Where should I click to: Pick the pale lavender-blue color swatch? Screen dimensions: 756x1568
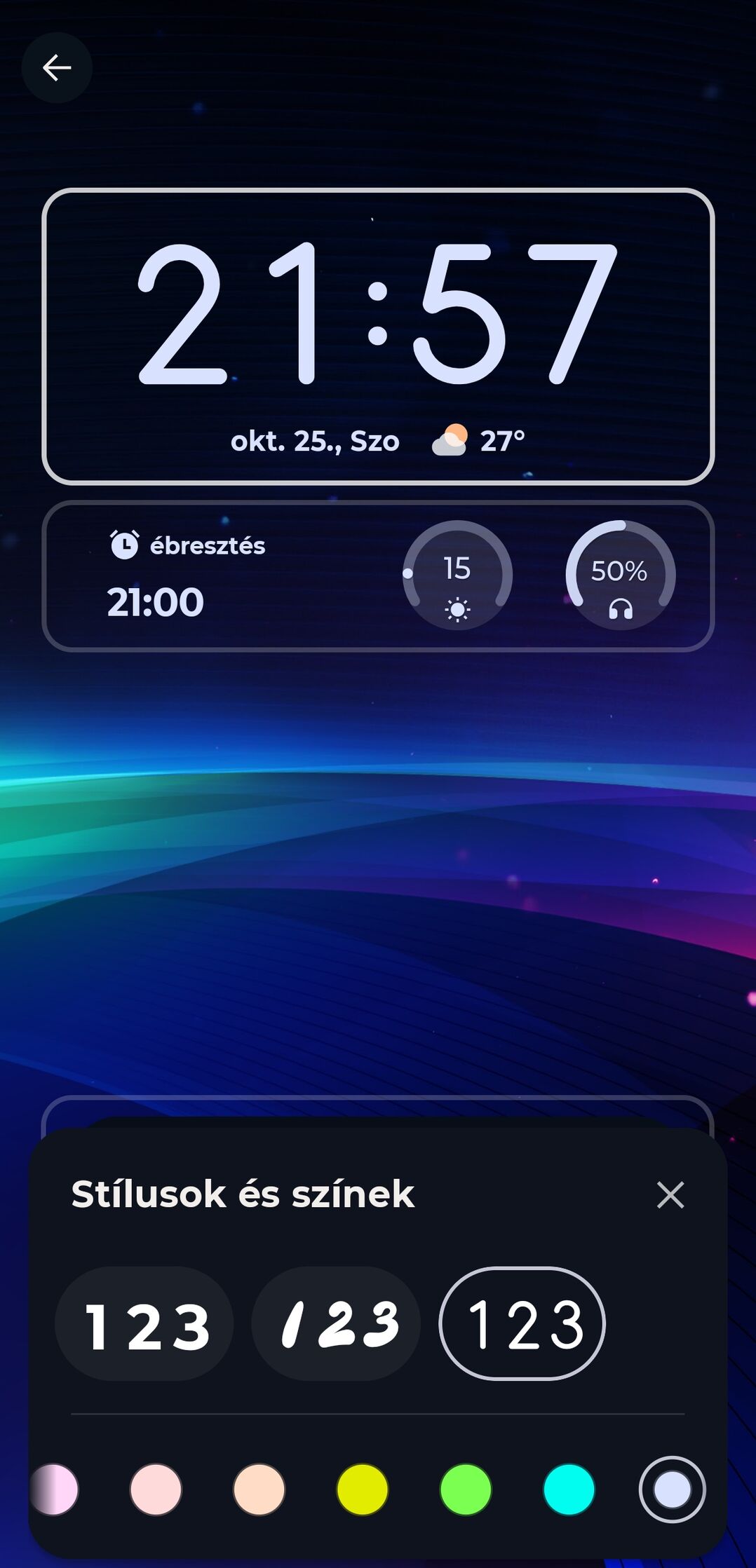point(672,1489)
